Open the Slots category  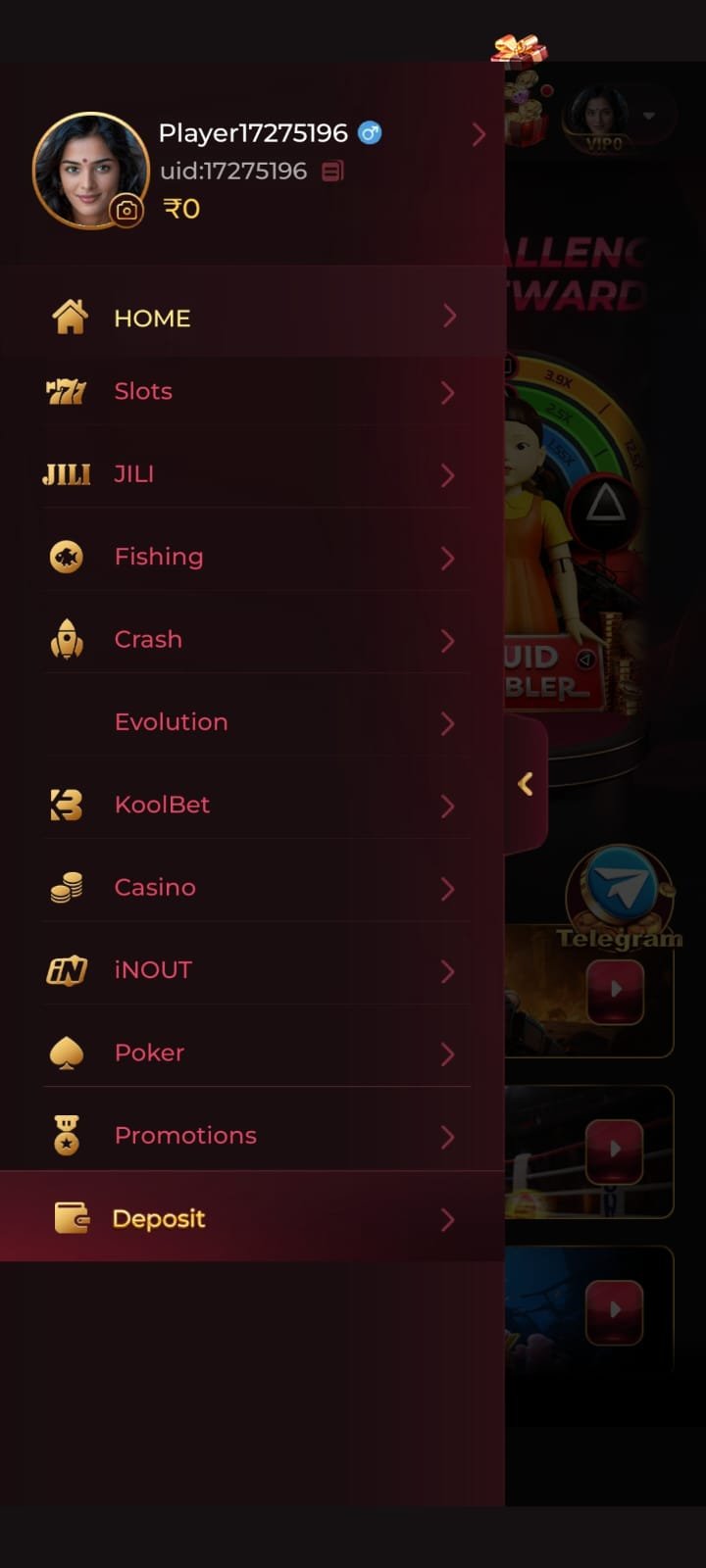(x=251, y=392)
